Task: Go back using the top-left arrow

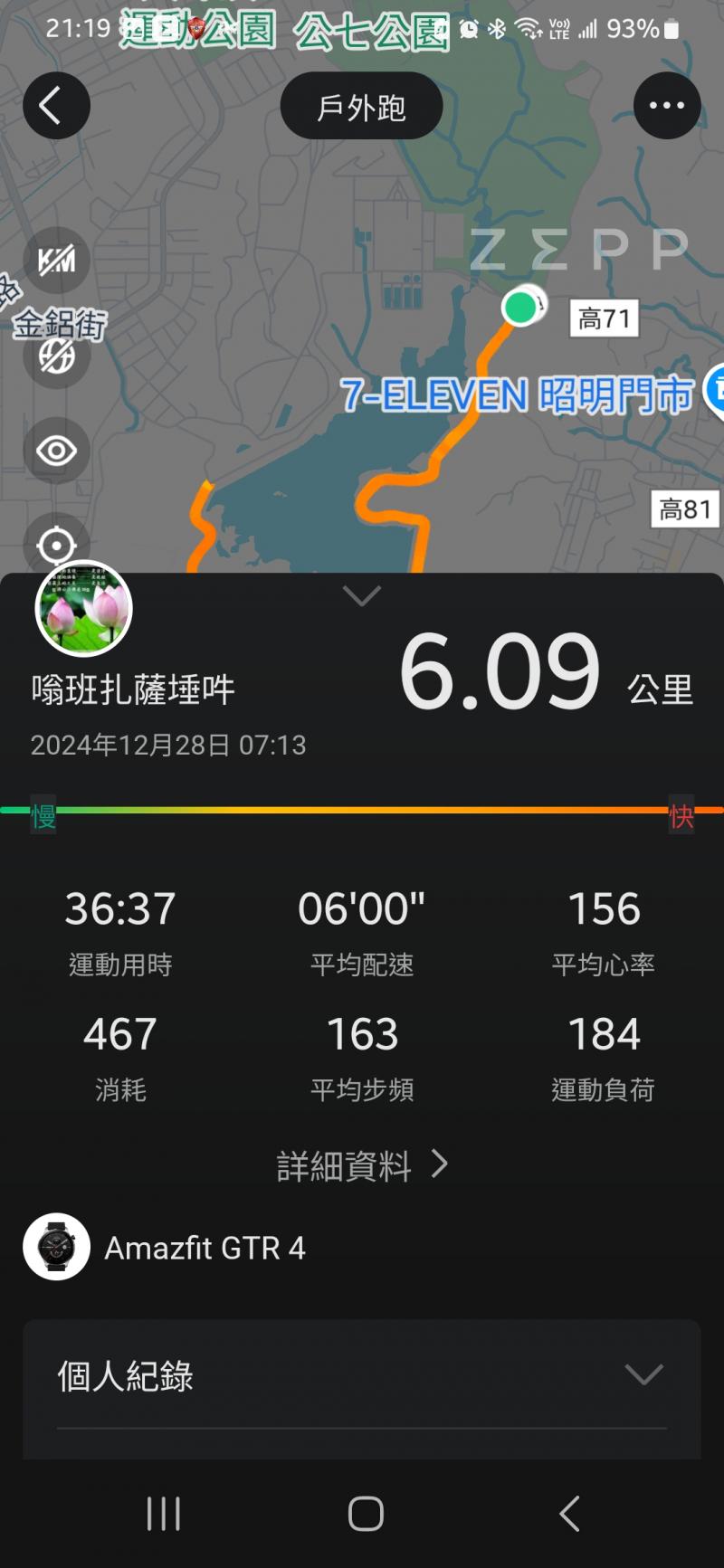Action: click(x=55, y=106)
